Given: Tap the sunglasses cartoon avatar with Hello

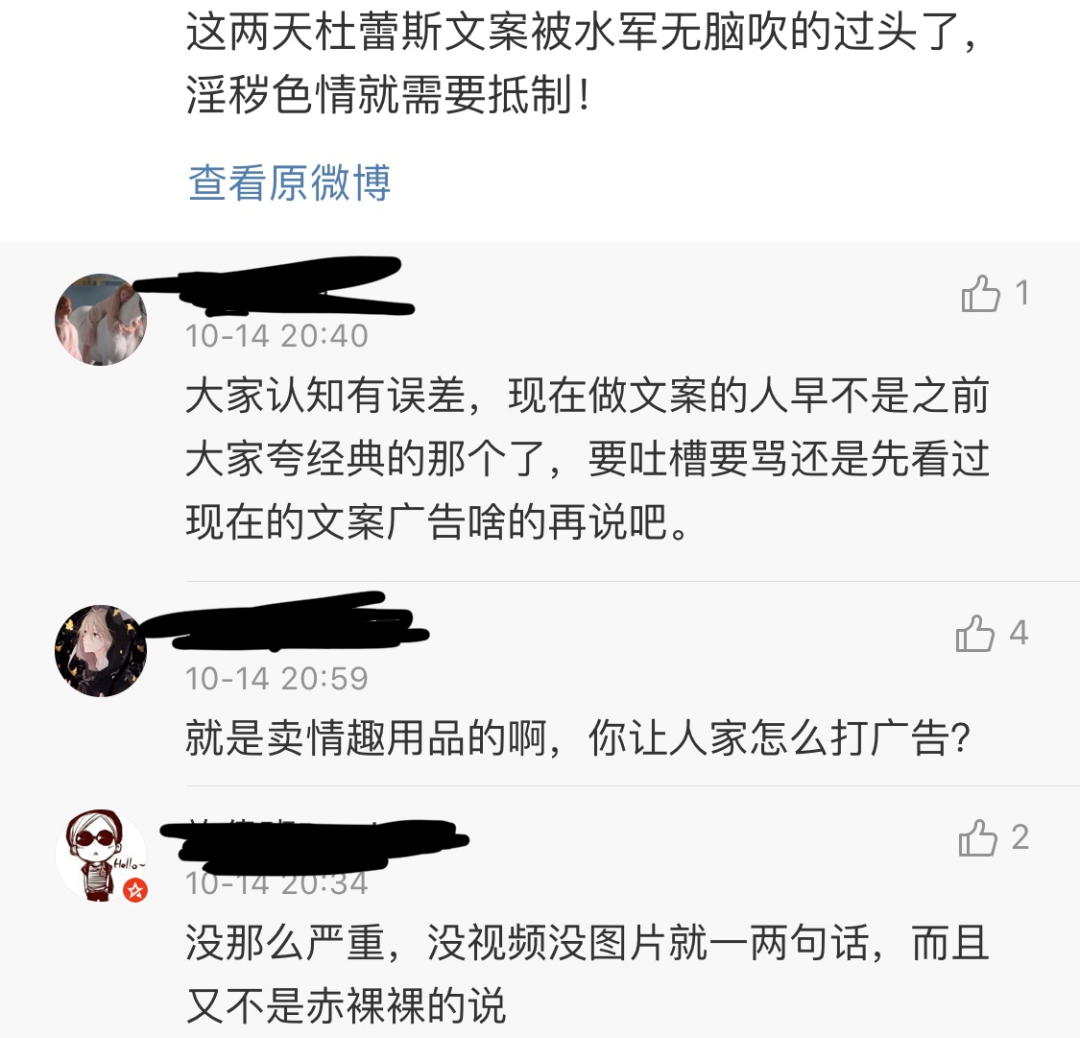Looking at the screenshot, I should (x=100, y=856).
